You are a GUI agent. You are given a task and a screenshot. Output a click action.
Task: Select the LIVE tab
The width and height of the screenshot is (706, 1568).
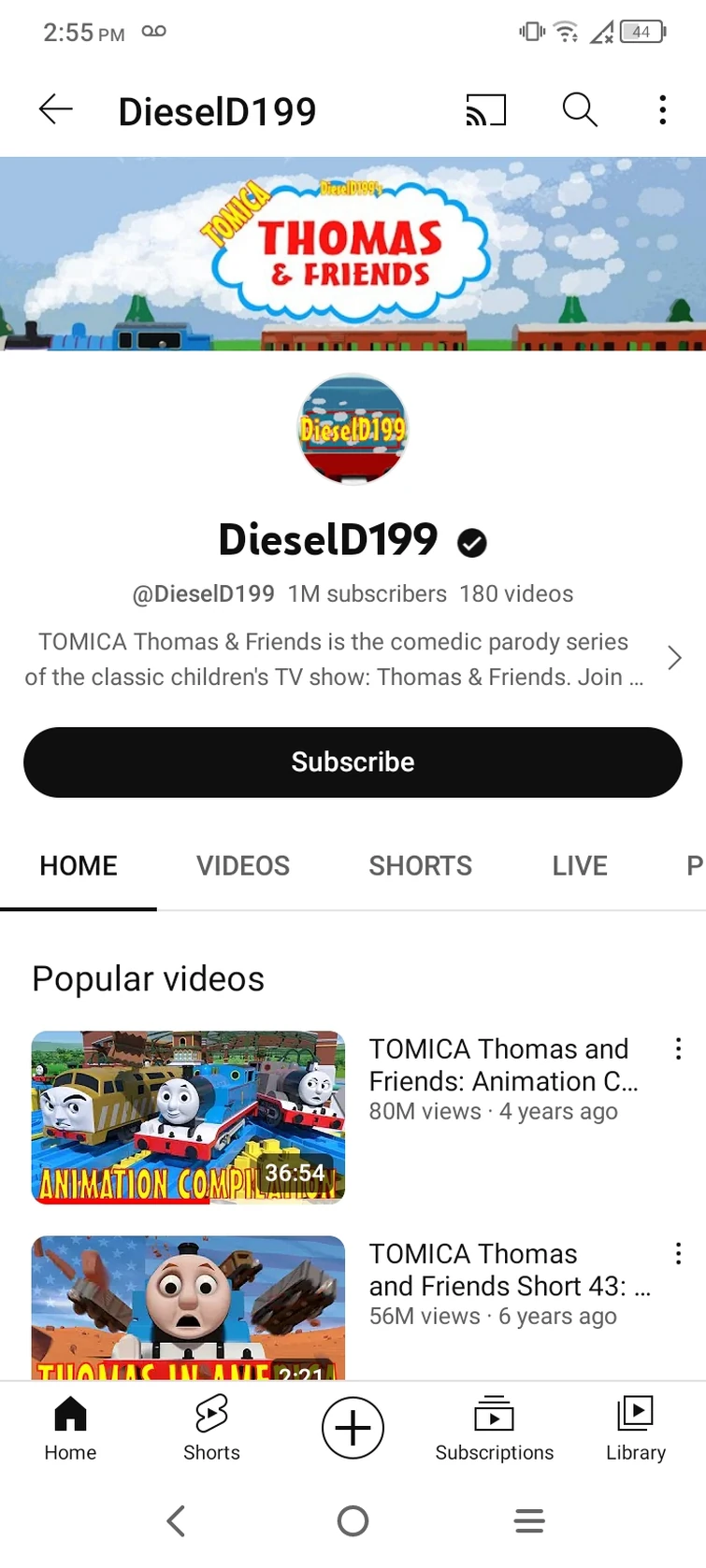click(580, 865)
